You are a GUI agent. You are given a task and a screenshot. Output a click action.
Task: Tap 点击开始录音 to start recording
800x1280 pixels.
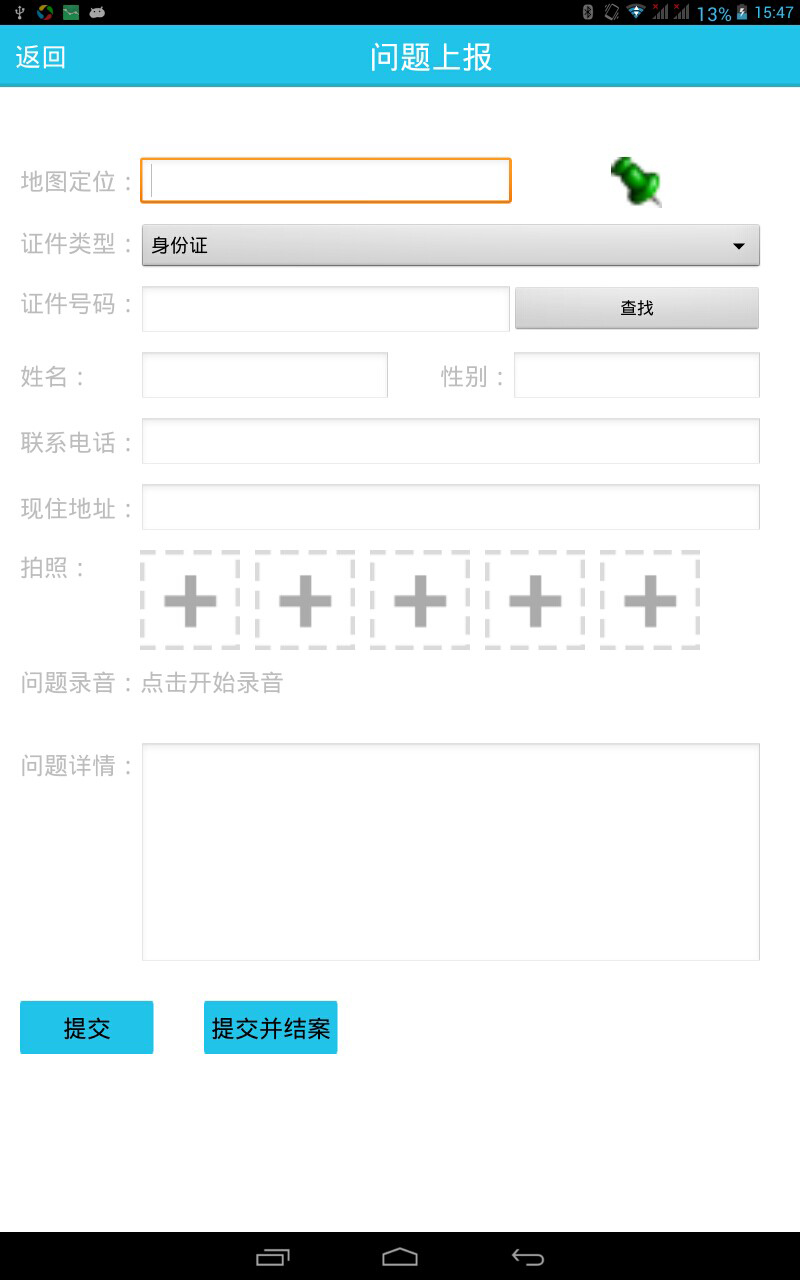click(x=212, y=683)
